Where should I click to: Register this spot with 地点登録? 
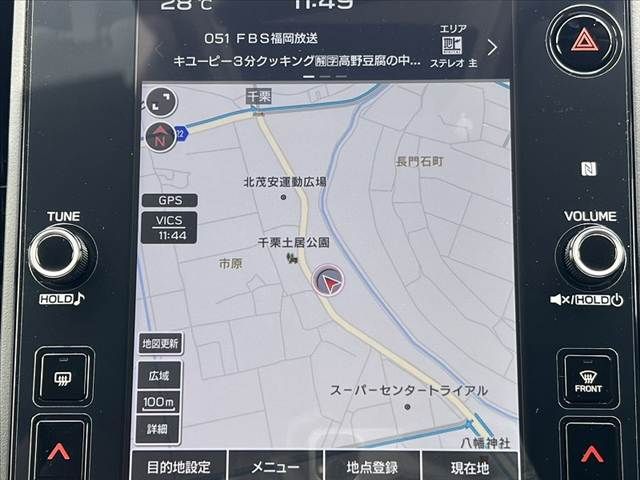372,466
